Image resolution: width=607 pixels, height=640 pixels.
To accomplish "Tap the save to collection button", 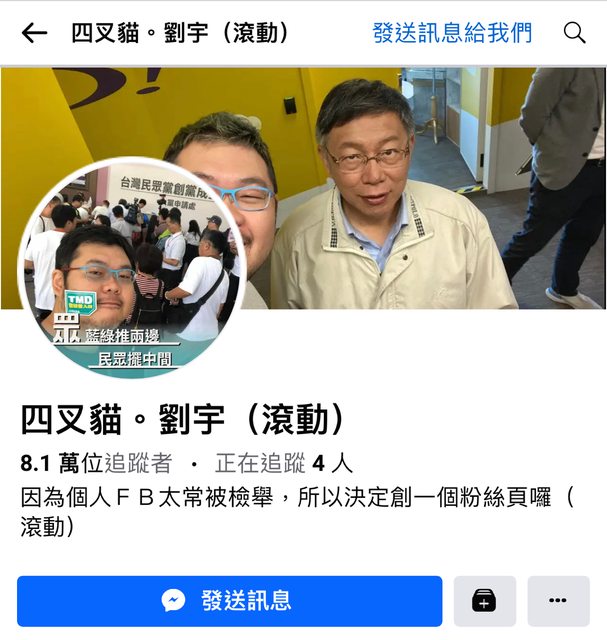I will (x=484, y=600).
